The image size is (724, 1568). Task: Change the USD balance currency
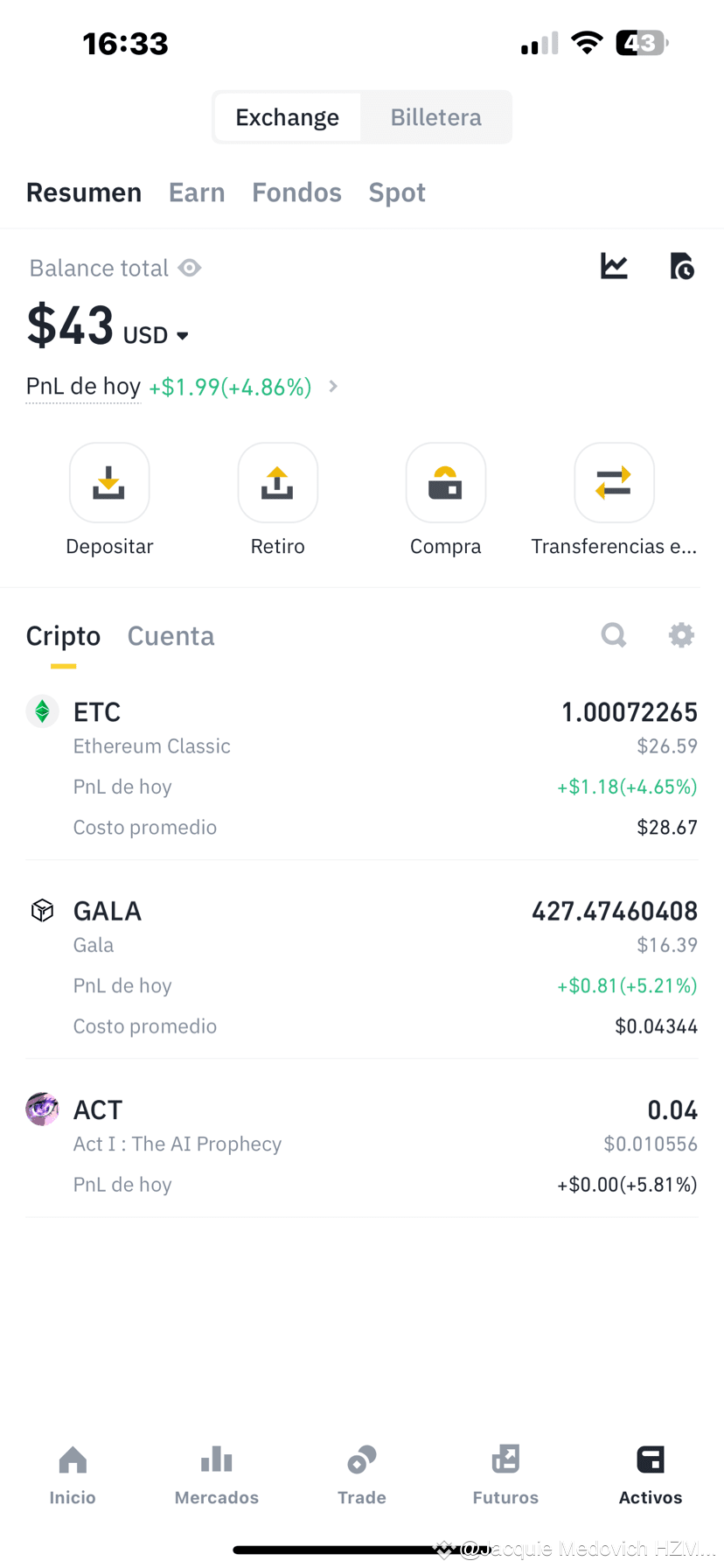[156, 335]
